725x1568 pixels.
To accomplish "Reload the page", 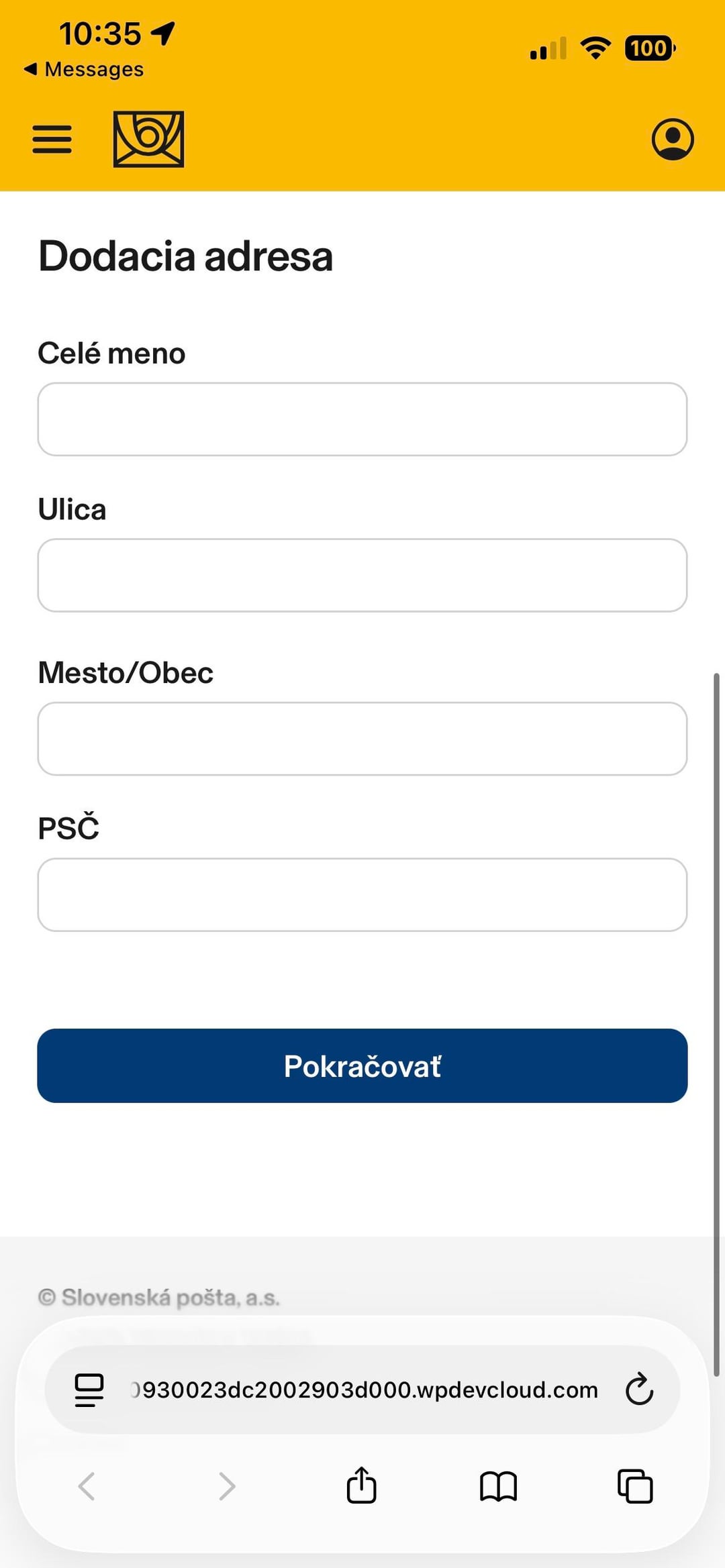I will [639, 1389].
